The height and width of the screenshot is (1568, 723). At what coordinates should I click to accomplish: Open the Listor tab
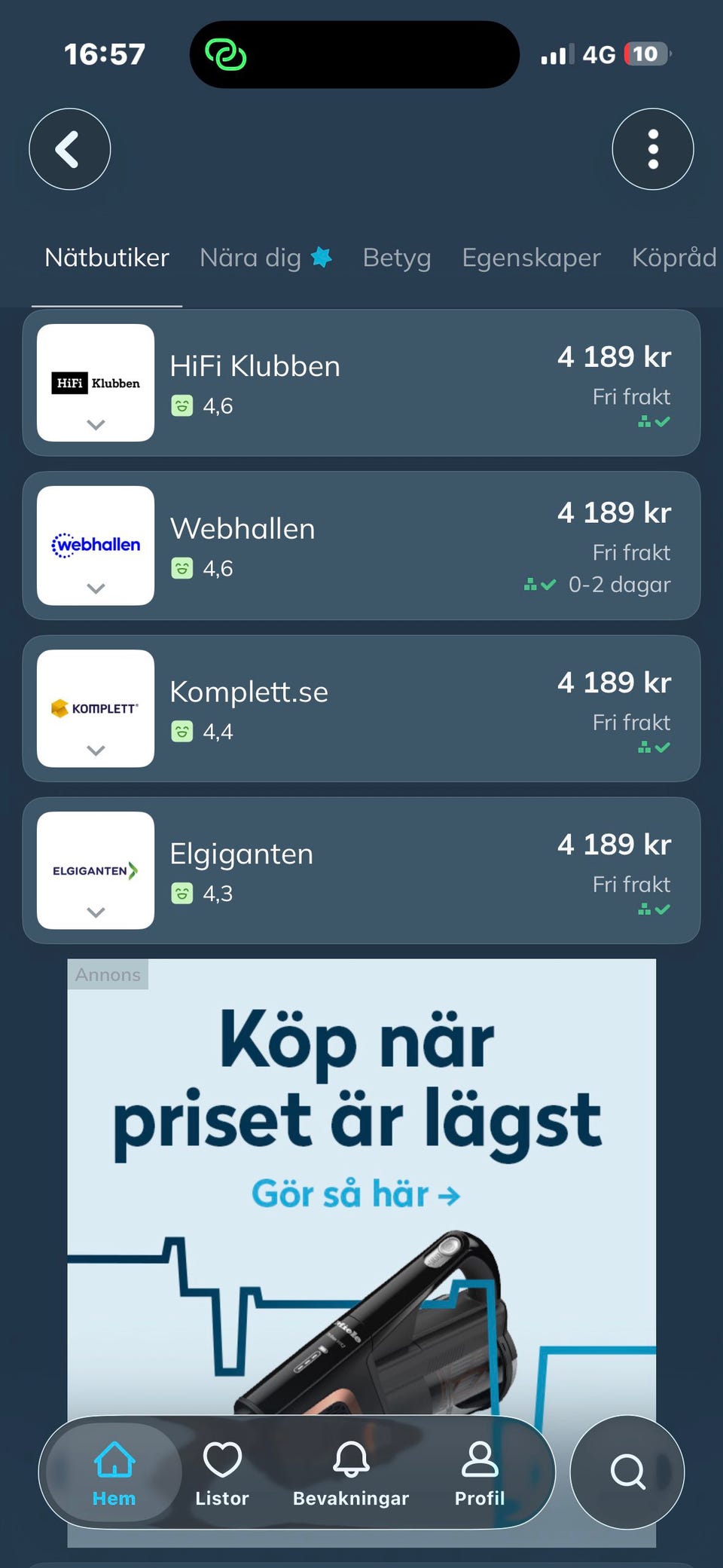[222, 1473]
